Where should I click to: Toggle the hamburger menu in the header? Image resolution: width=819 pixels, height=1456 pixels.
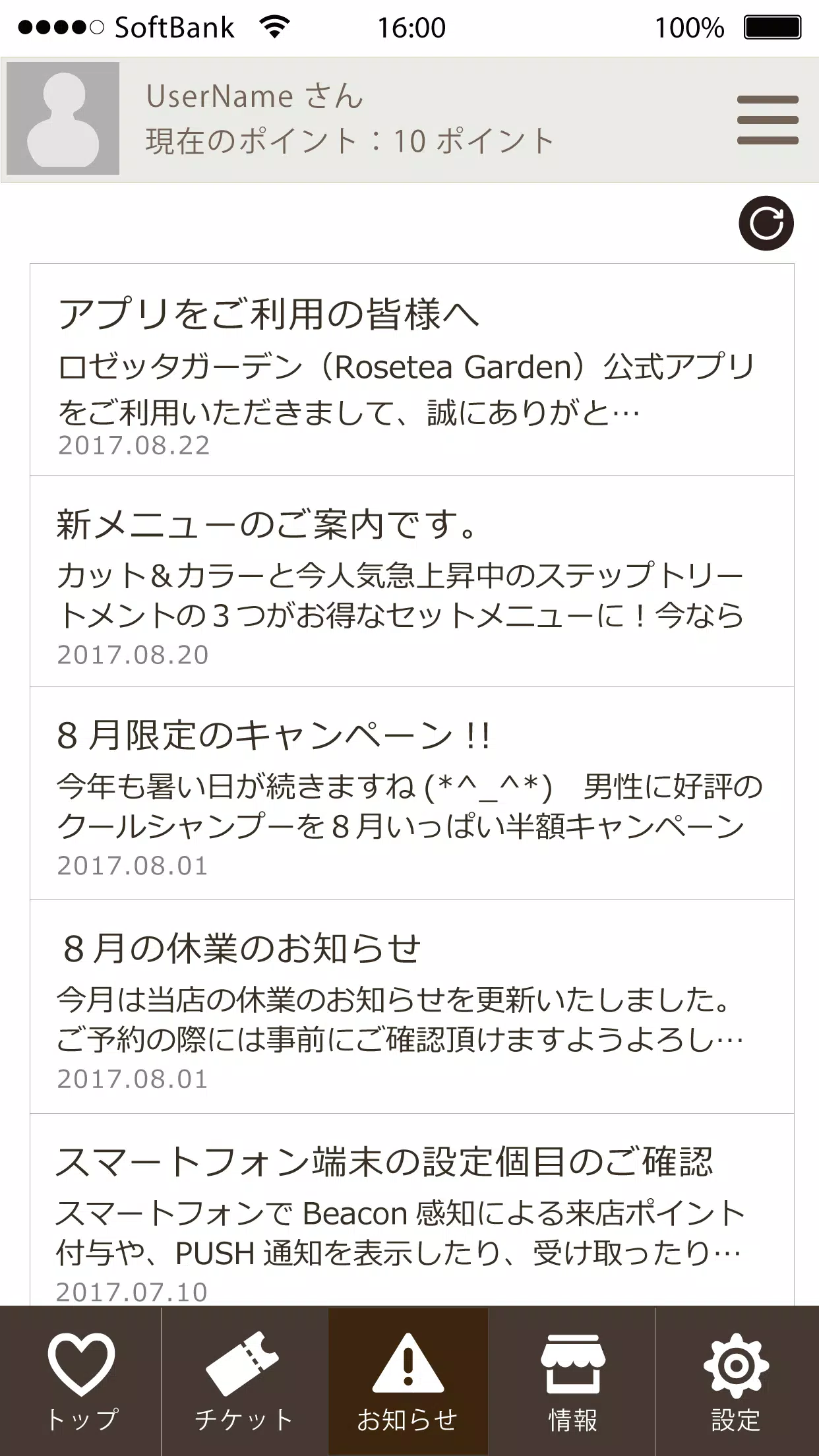coord(768,119)
